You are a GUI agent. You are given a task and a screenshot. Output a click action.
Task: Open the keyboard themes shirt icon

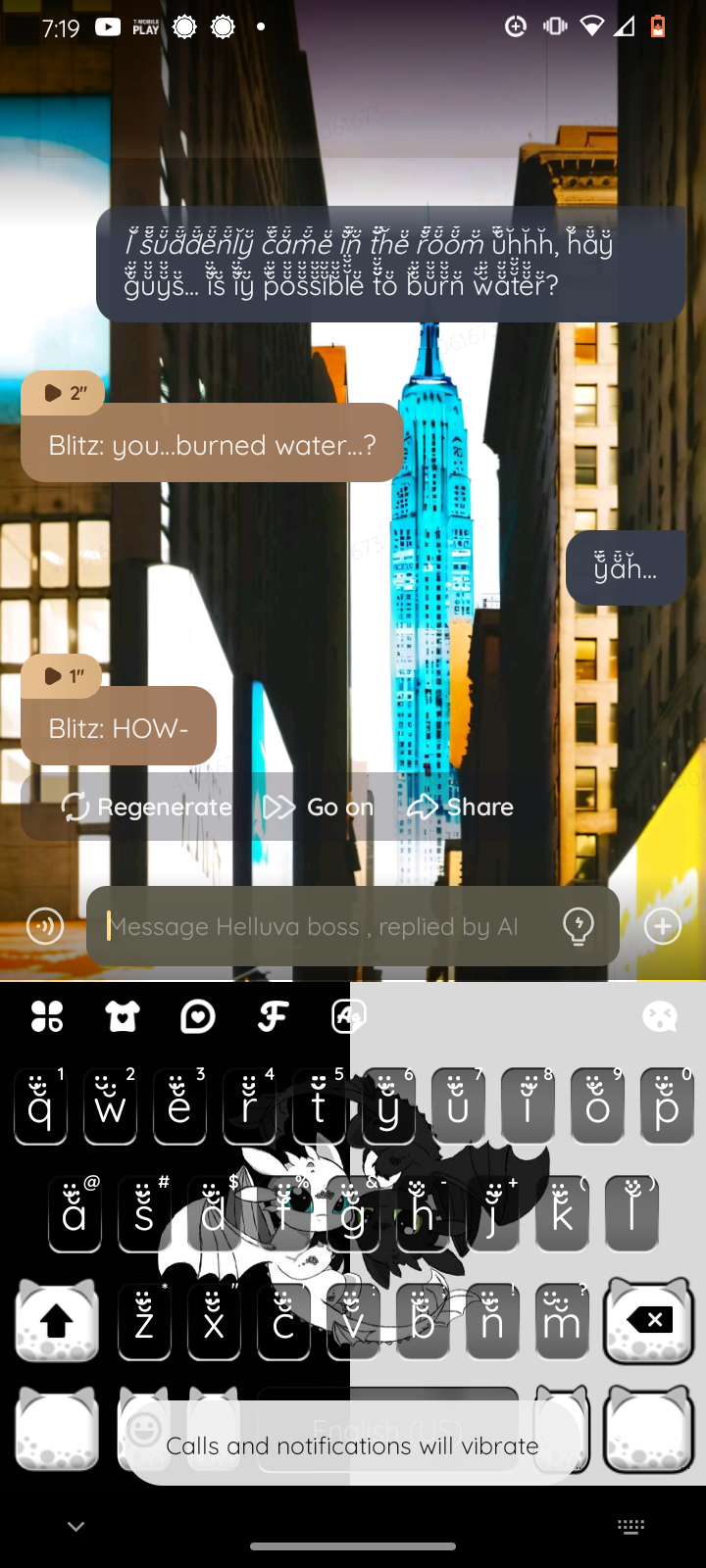coord(123,1016)
